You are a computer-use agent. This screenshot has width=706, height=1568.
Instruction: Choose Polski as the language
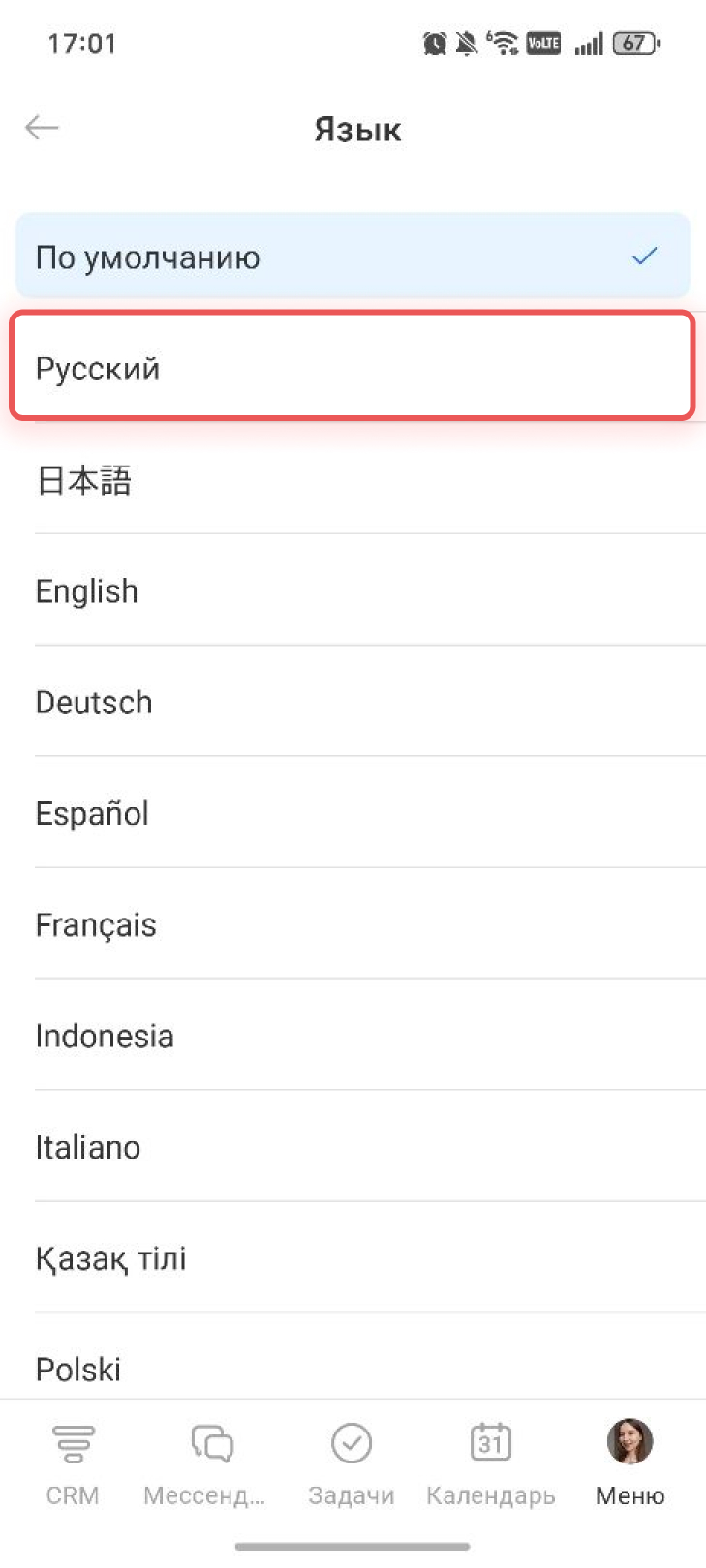coord(353,1369)
